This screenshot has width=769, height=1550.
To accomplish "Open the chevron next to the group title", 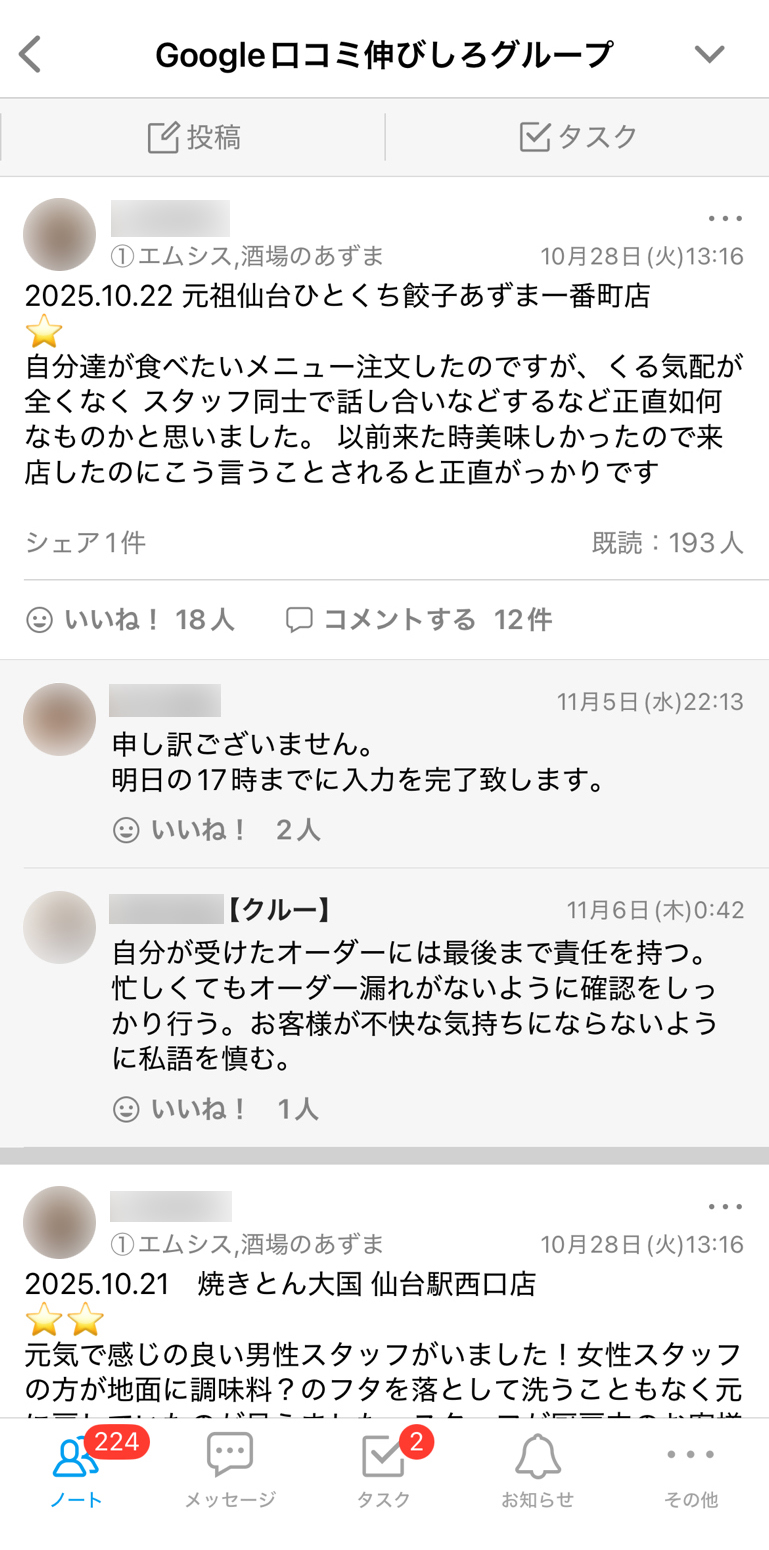I will click(710, 55).
